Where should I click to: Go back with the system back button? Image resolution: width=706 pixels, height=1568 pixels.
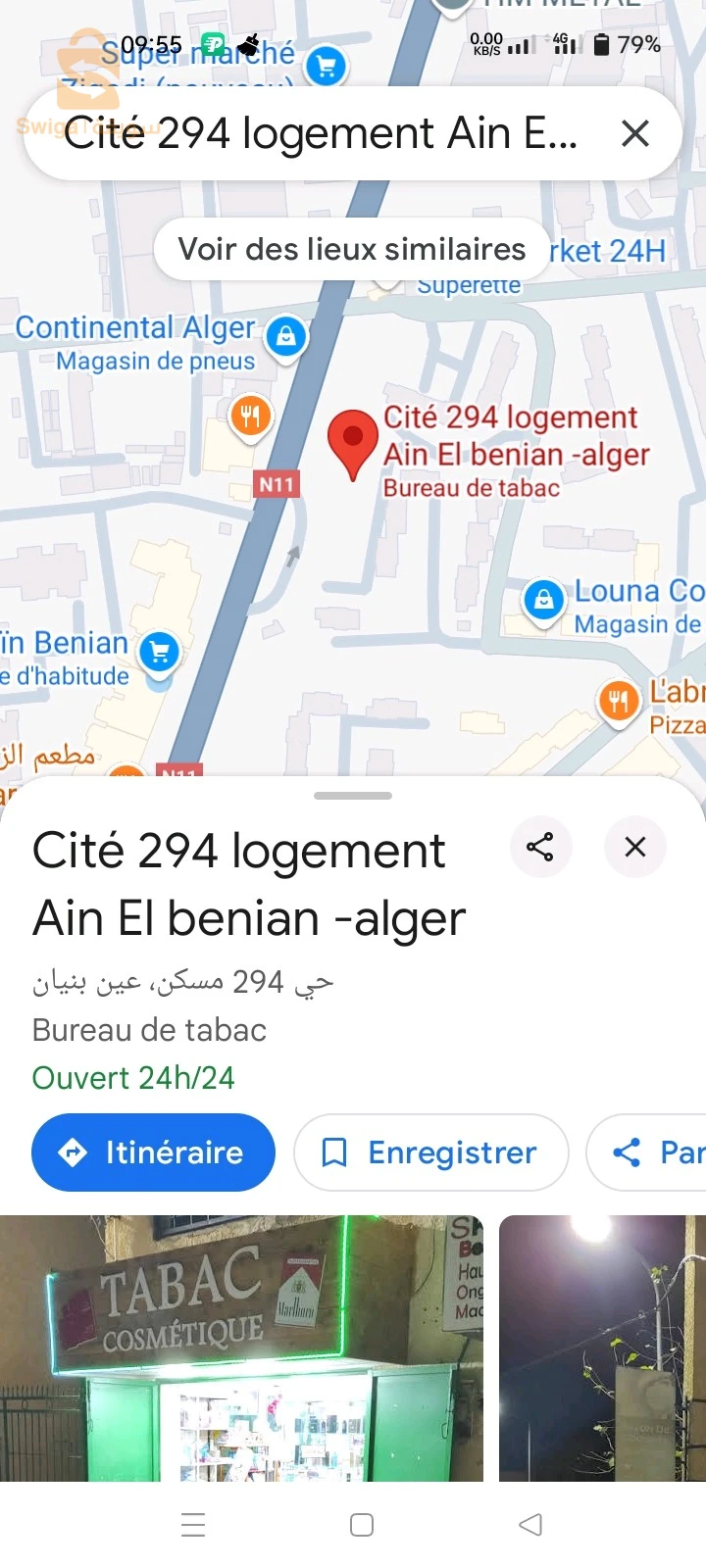(x=530, y=1525)
